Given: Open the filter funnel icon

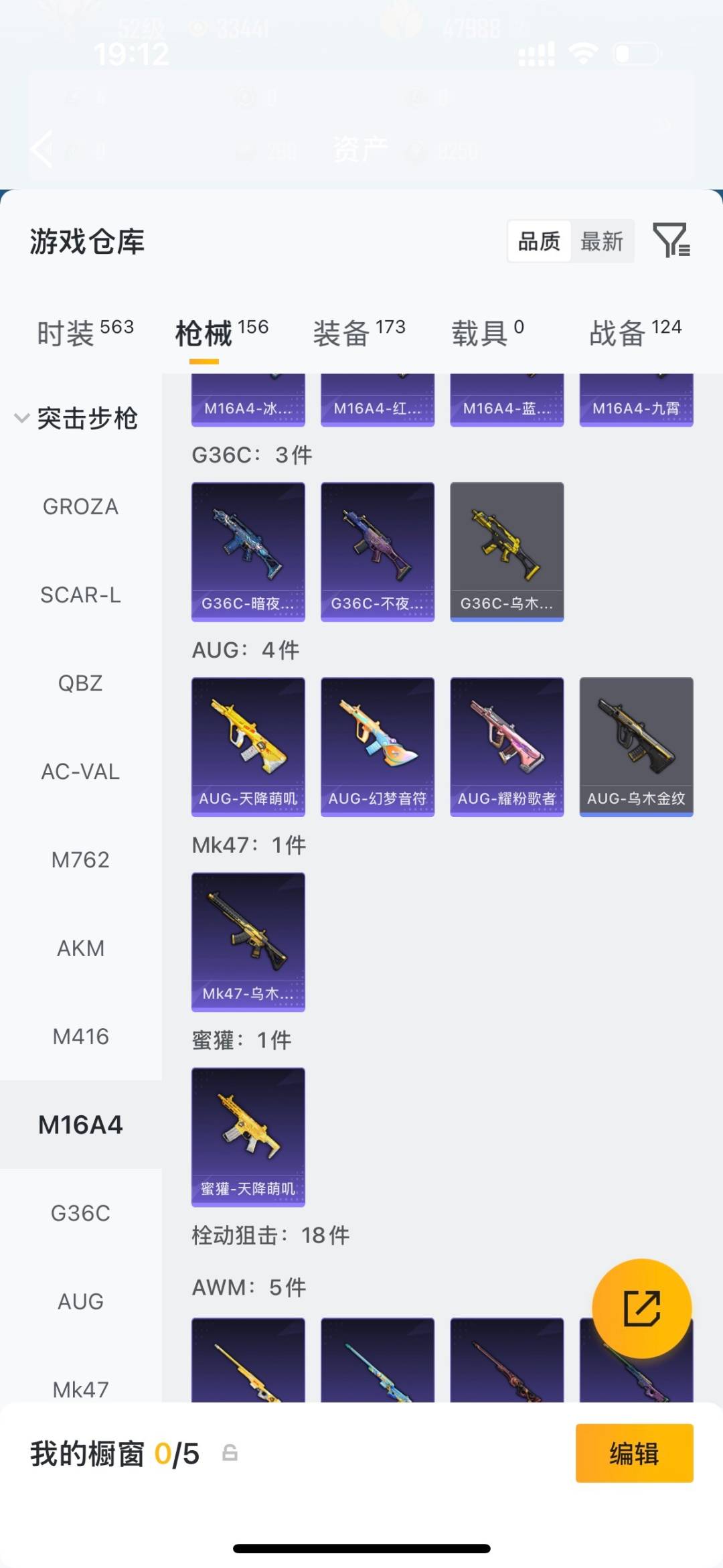Looking at the screenshot, I should [671, 240].
